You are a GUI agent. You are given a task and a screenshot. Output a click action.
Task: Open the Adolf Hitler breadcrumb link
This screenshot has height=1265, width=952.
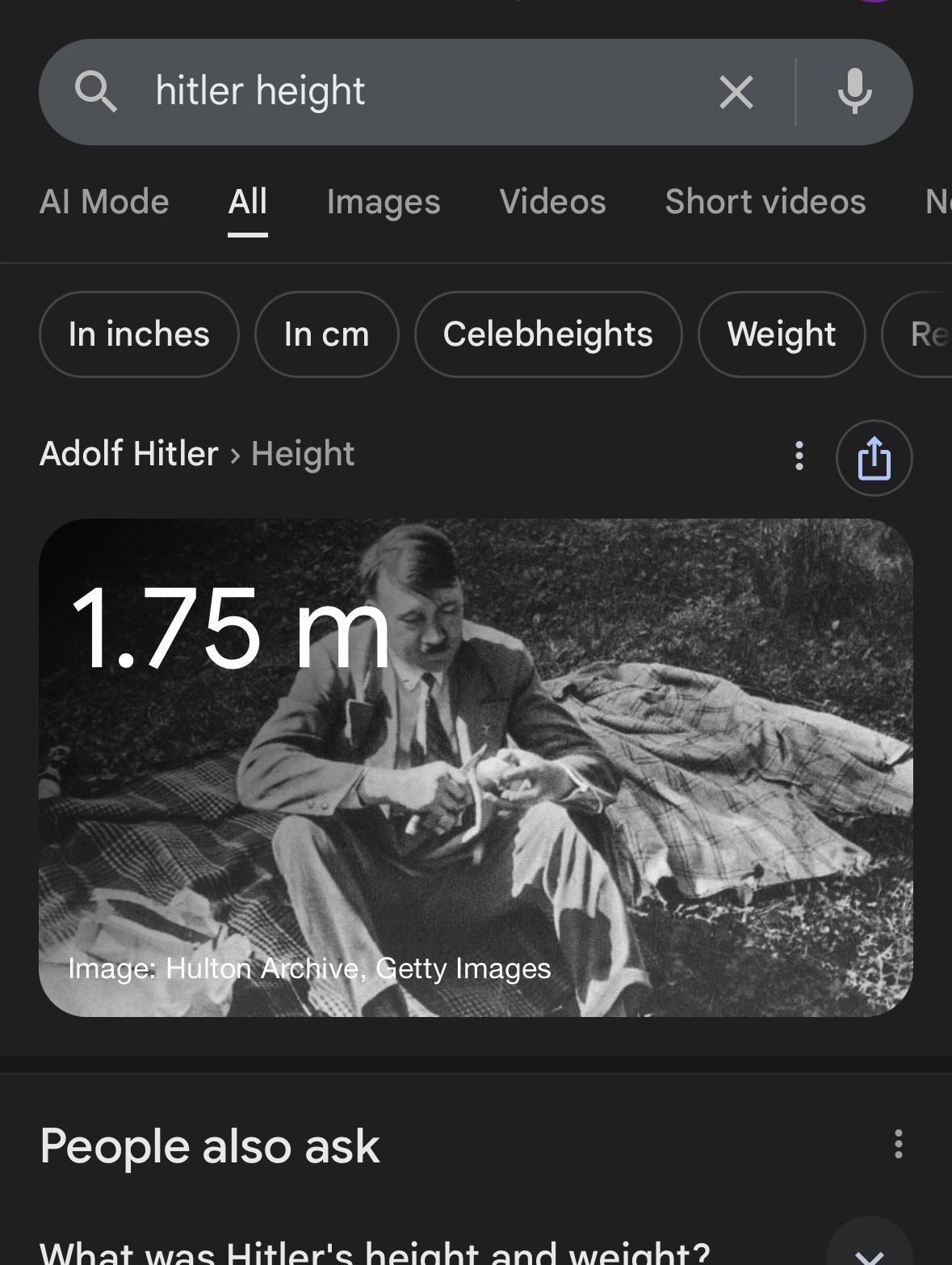click(x=128, y=453)
